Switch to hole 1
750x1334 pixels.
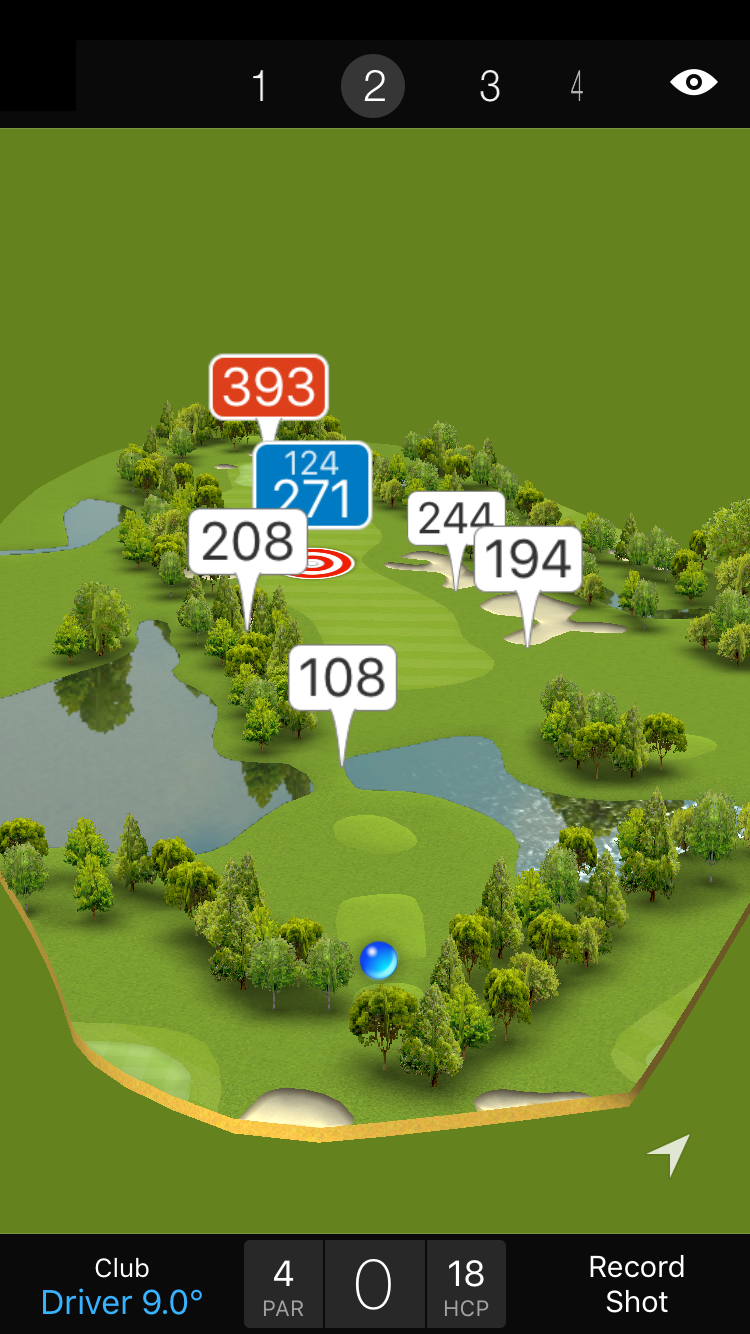(x=259, y=87)
